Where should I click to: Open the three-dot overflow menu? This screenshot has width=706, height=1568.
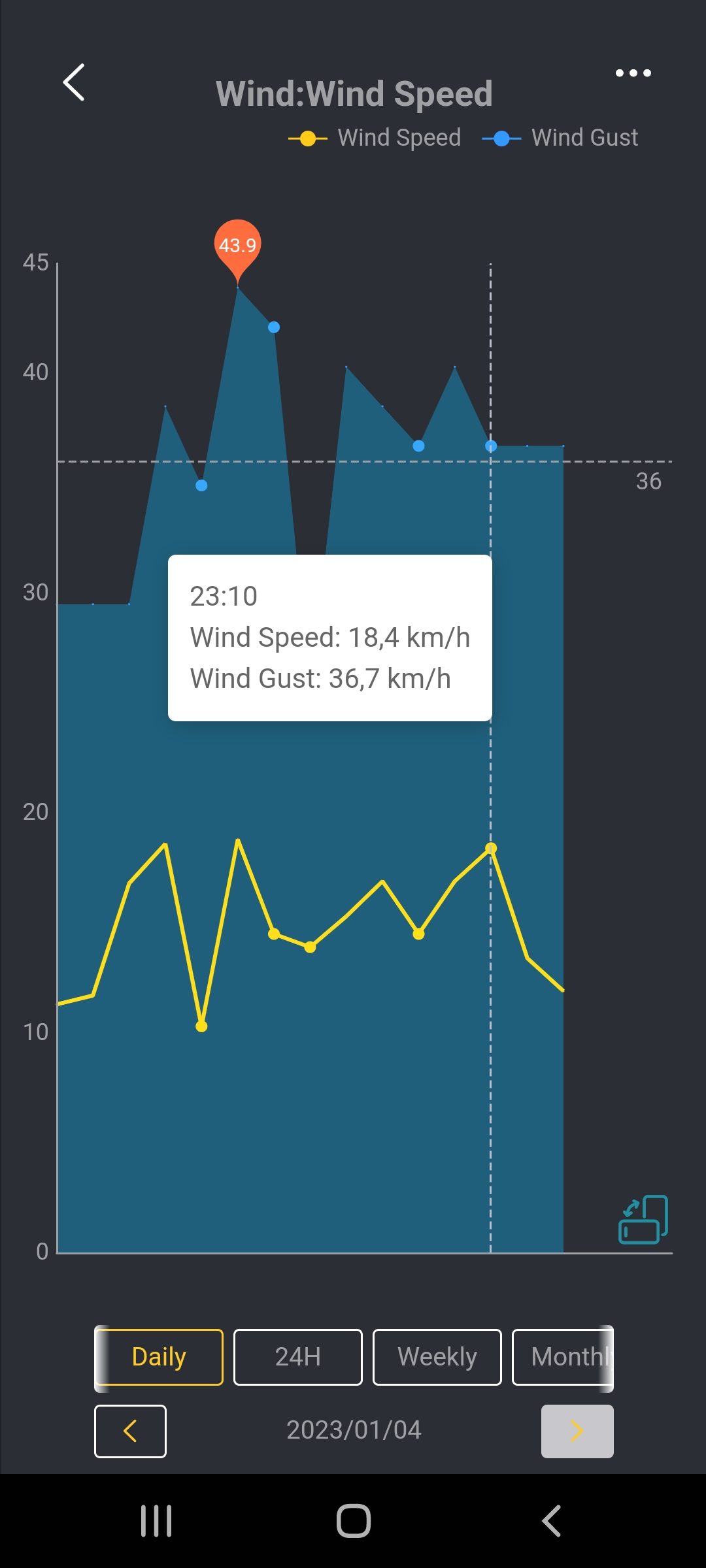tap(633, 73)
